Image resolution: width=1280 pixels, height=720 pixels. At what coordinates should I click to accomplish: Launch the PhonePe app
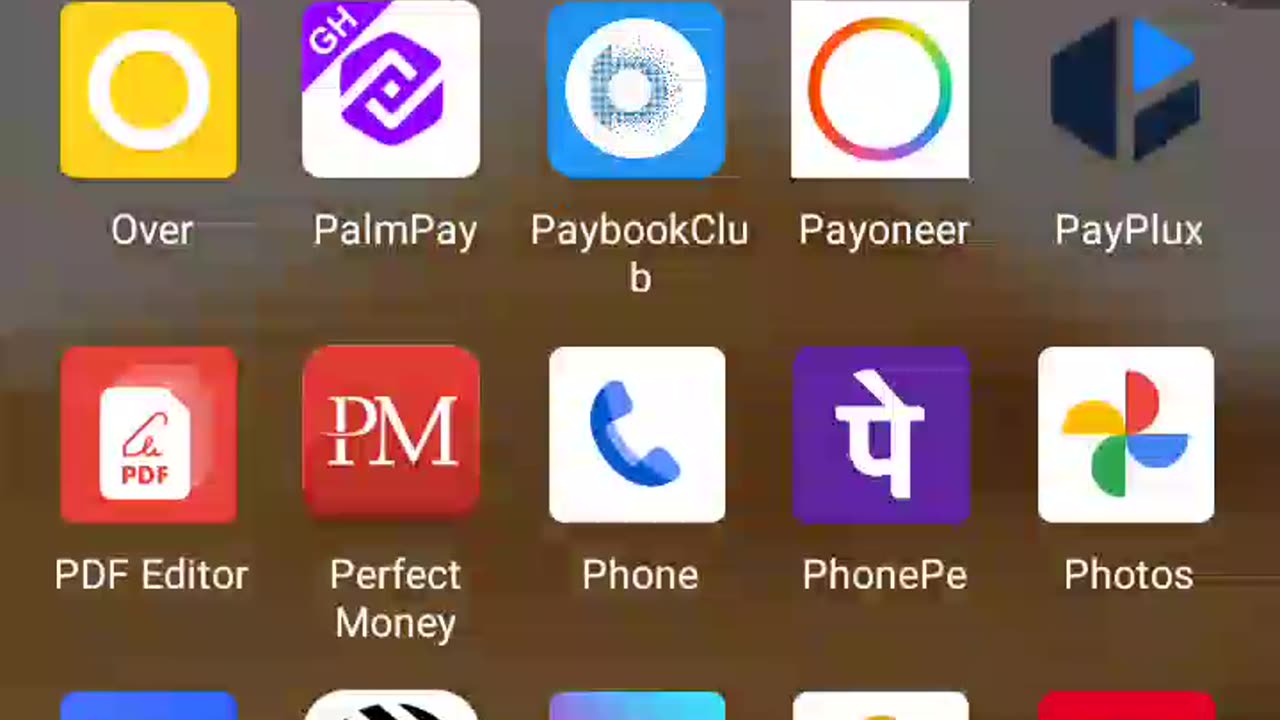(x=881, y=435)
